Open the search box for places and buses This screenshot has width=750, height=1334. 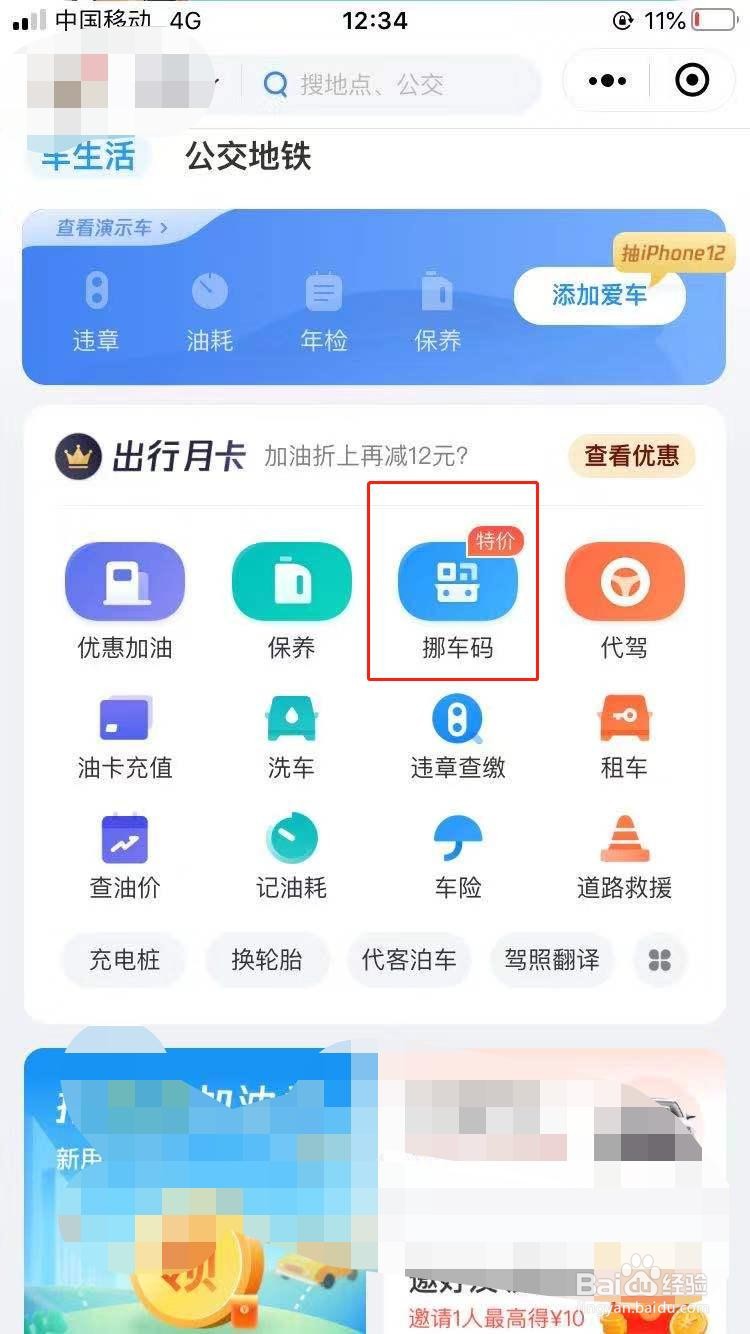[x=390, y=84]
